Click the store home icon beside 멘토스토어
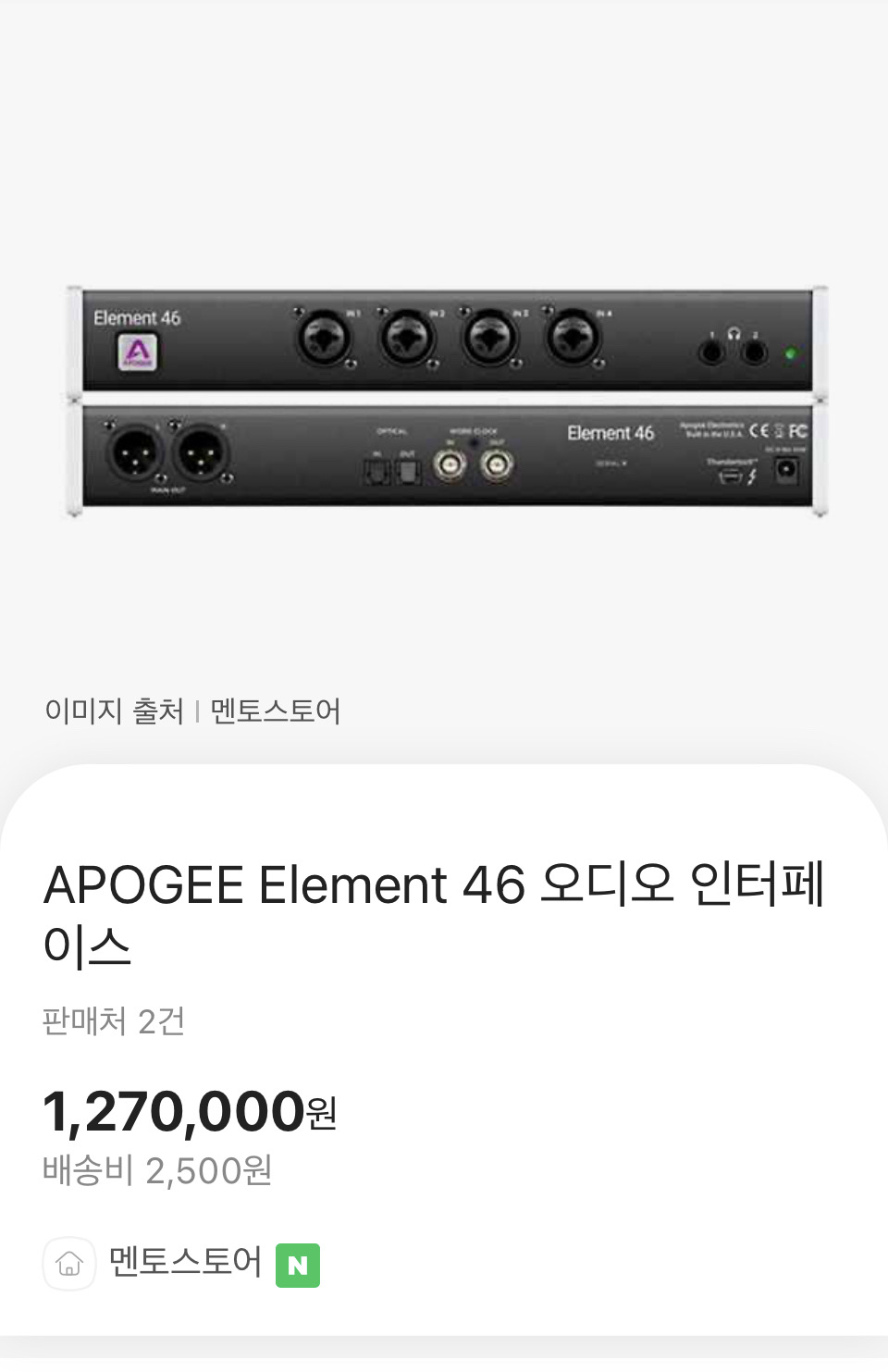This screenshot has height=1372, width=888. click(69, 1262)
